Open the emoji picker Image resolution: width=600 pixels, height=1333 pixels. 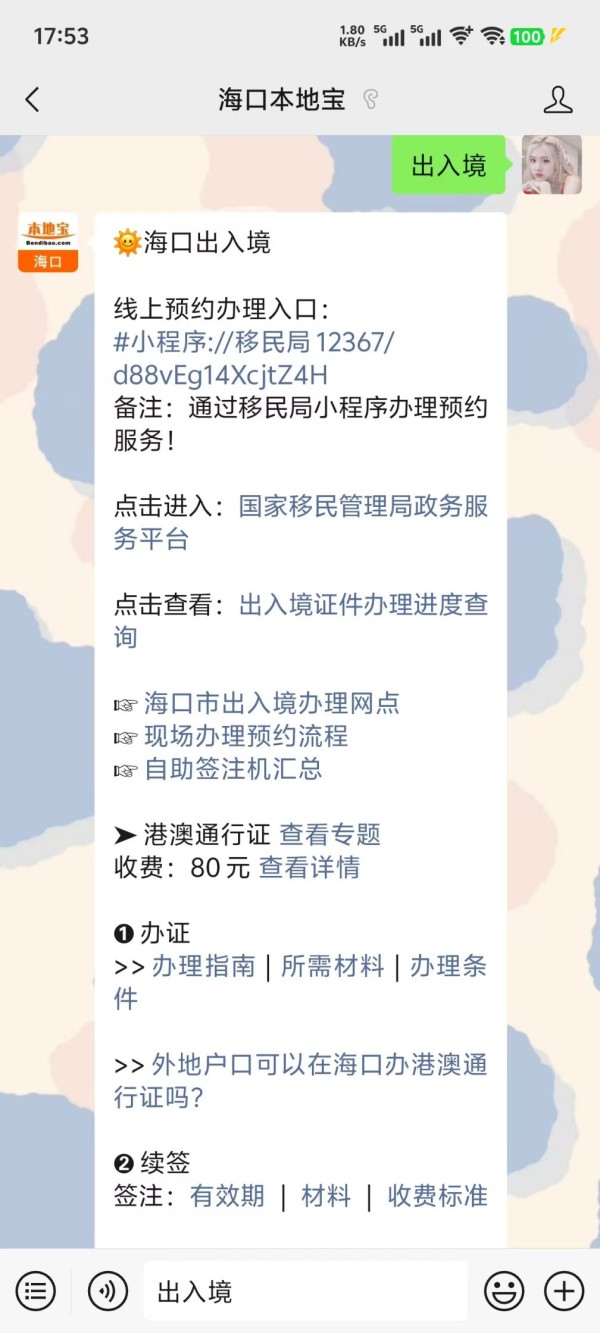pos(504,1291)
